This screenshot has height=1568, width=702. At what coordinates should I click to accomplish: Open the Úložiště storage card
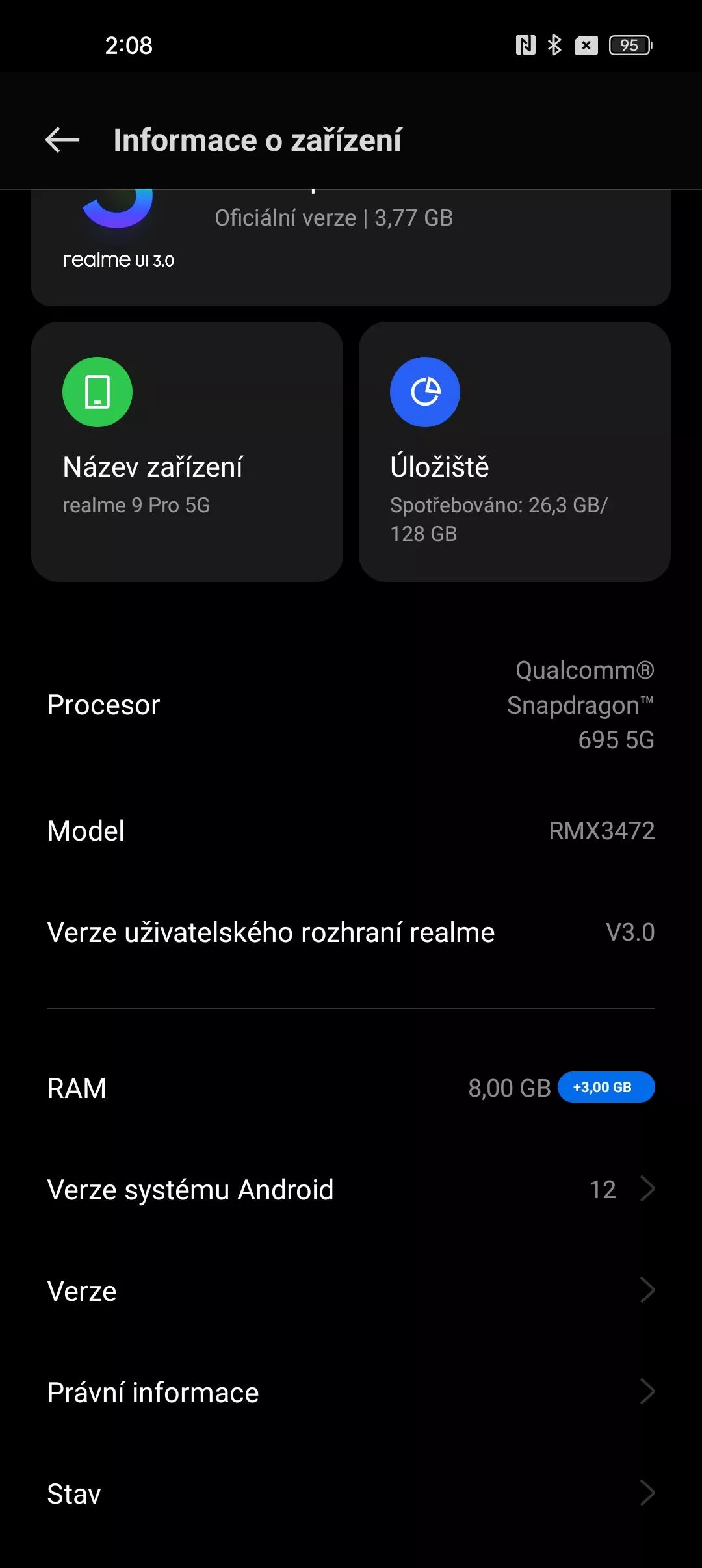coord(515,452)
